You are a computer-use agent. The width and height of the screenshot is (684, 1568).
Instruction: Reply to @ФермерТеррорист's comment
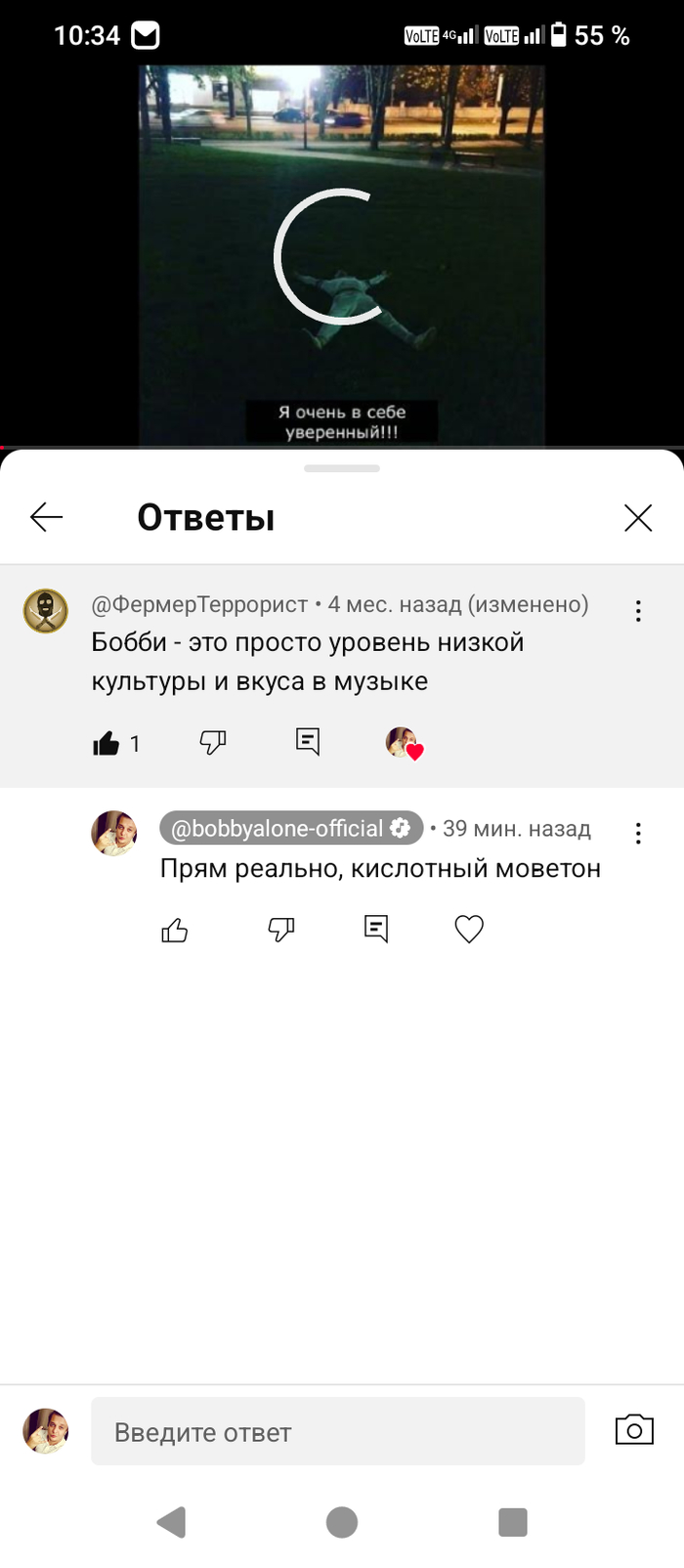pos(308,742)
